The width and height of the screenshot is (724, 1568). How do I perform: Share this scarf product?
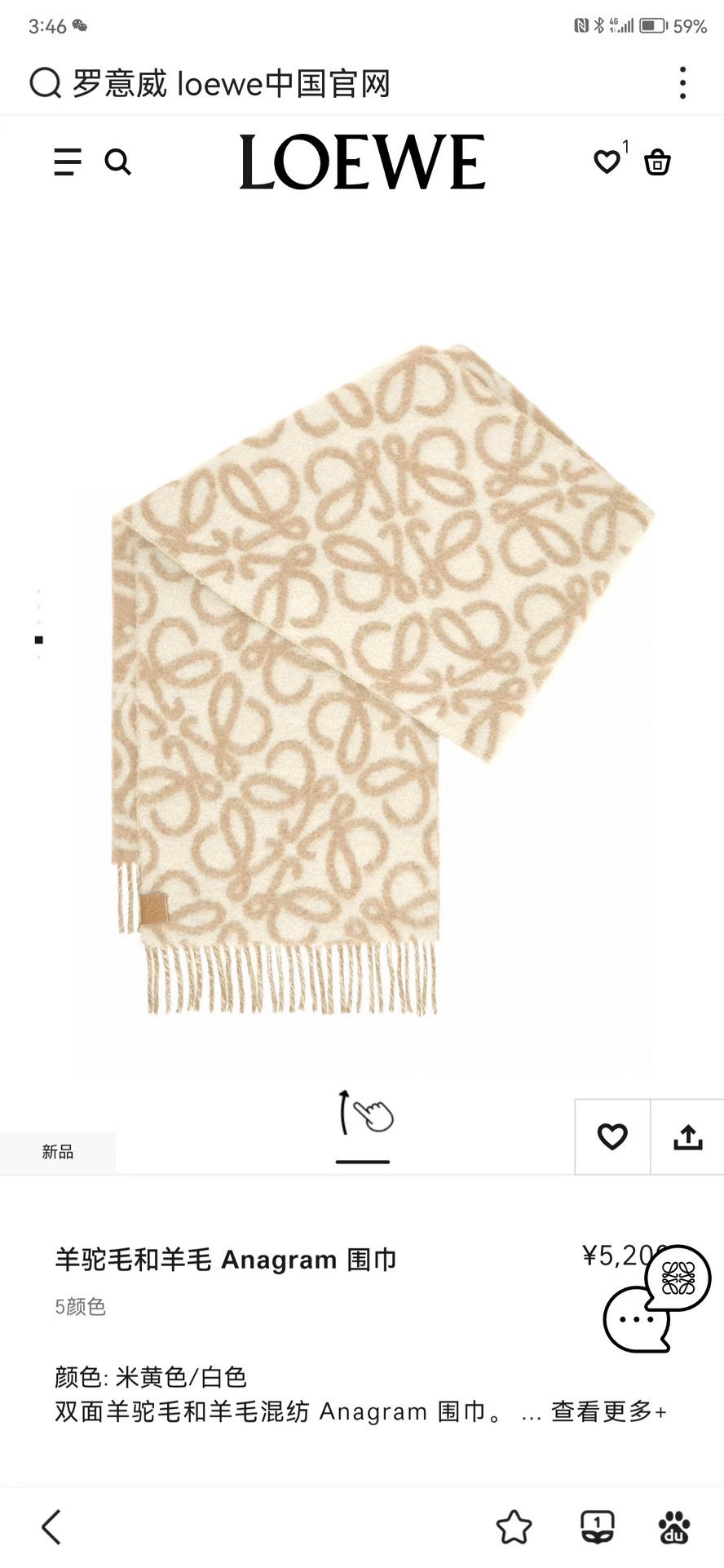(x=687, y=1136)
